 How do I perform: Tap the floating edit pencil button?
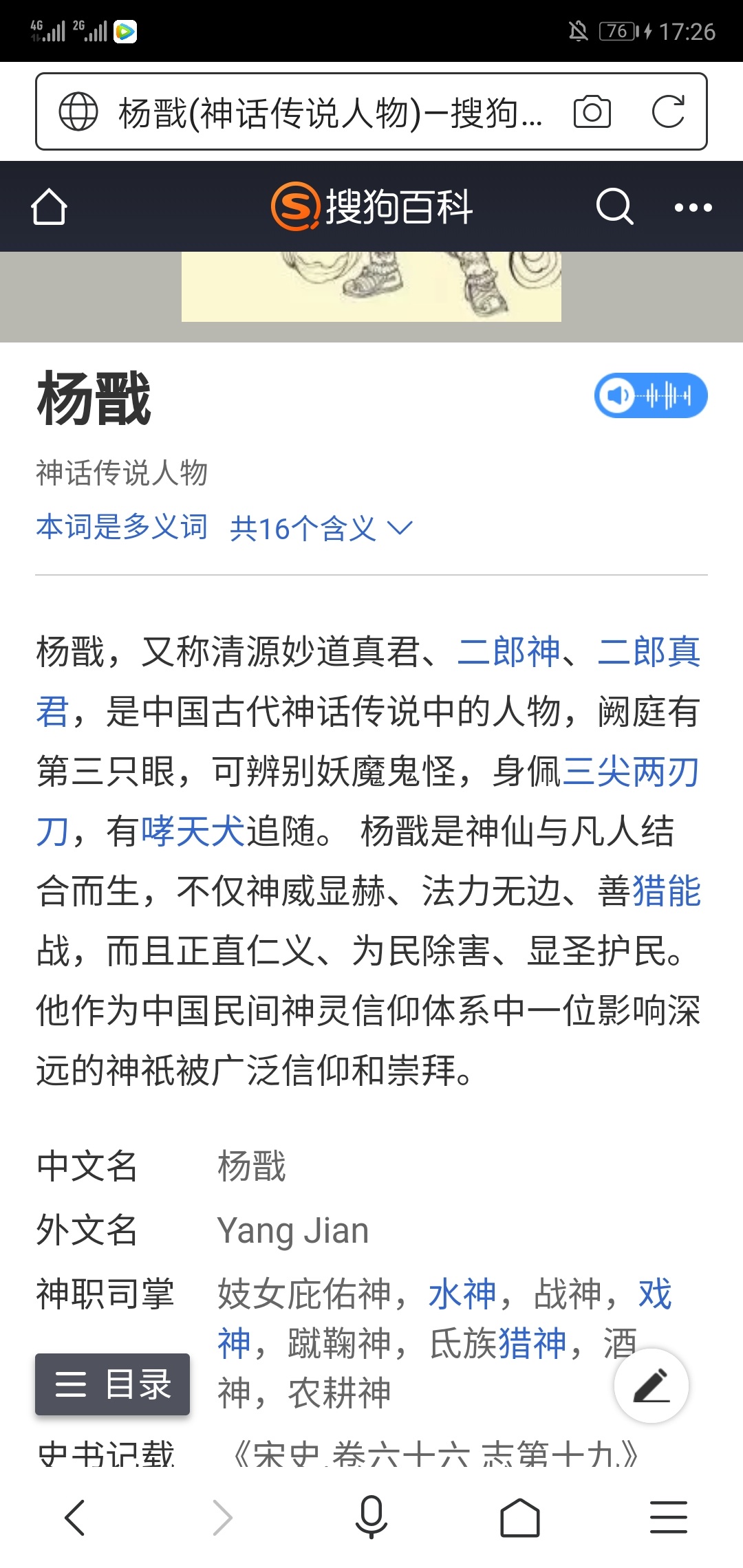click(x=651, y=1385)
